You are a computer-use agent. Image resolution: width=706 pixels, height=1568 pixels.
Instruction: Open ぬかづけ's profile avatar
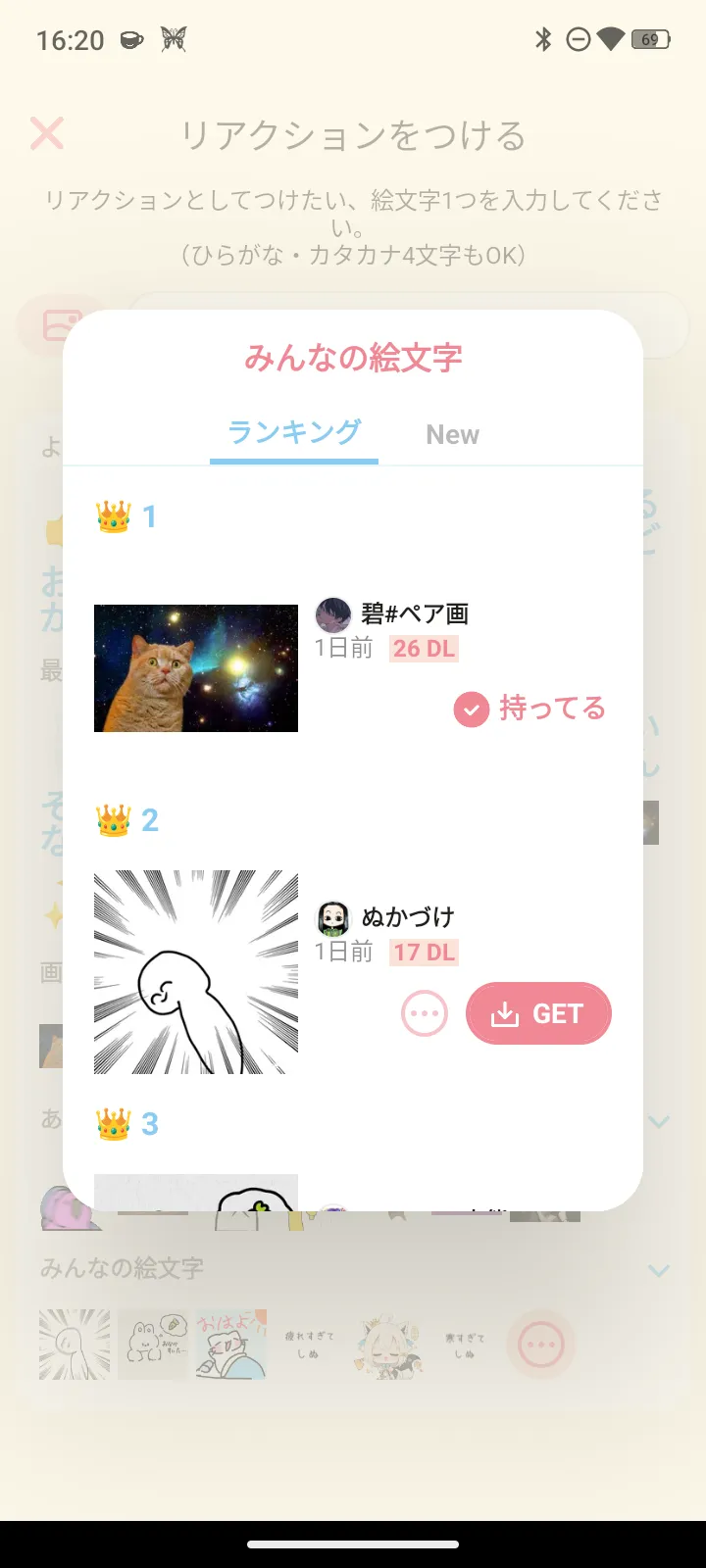click(x=333, y=918)
